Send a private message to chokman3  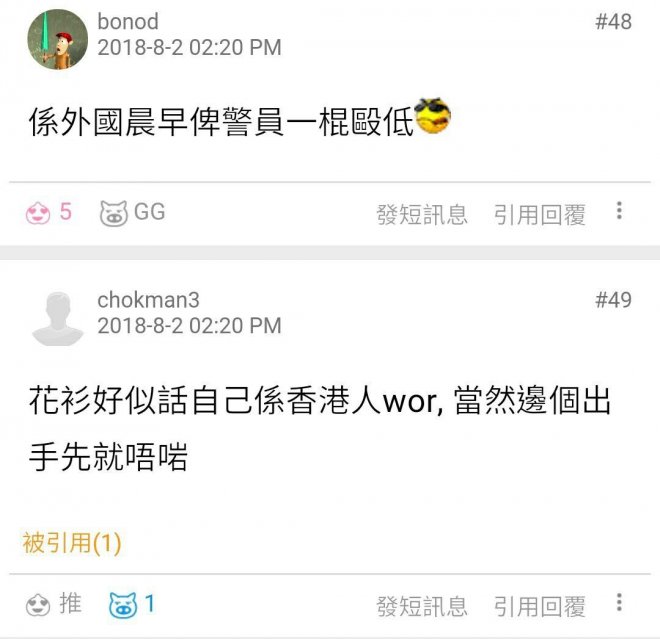pos(421,606)
